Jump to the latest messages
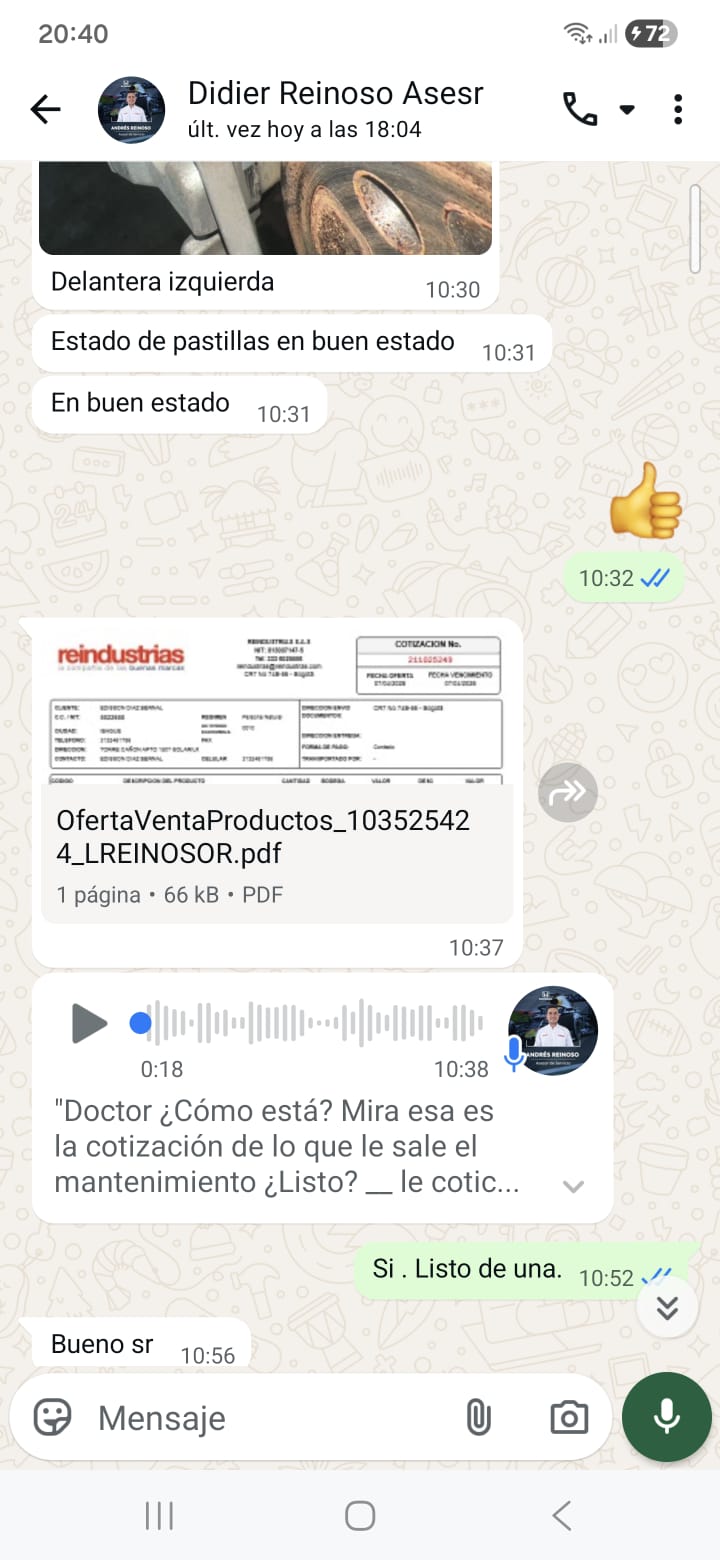This screenshot has height=1560, width=720. click(x=667, y=1307)
